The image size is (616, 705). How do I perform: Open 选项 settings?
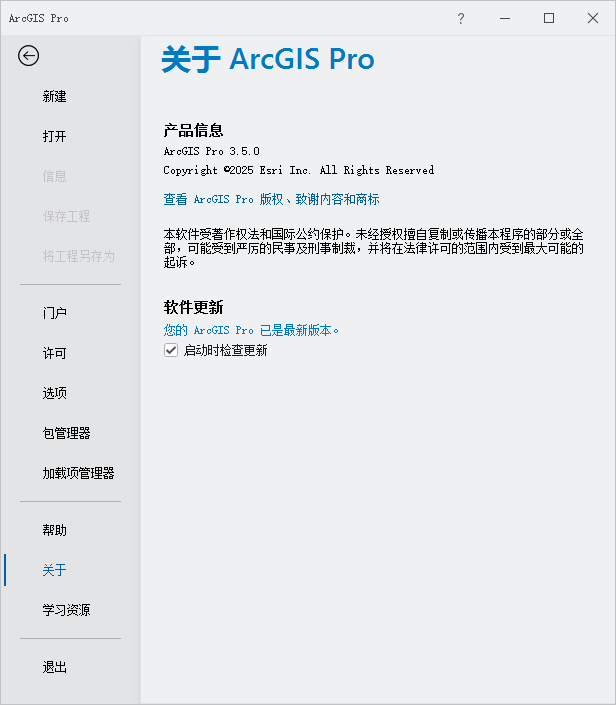[x=54, y=393]
